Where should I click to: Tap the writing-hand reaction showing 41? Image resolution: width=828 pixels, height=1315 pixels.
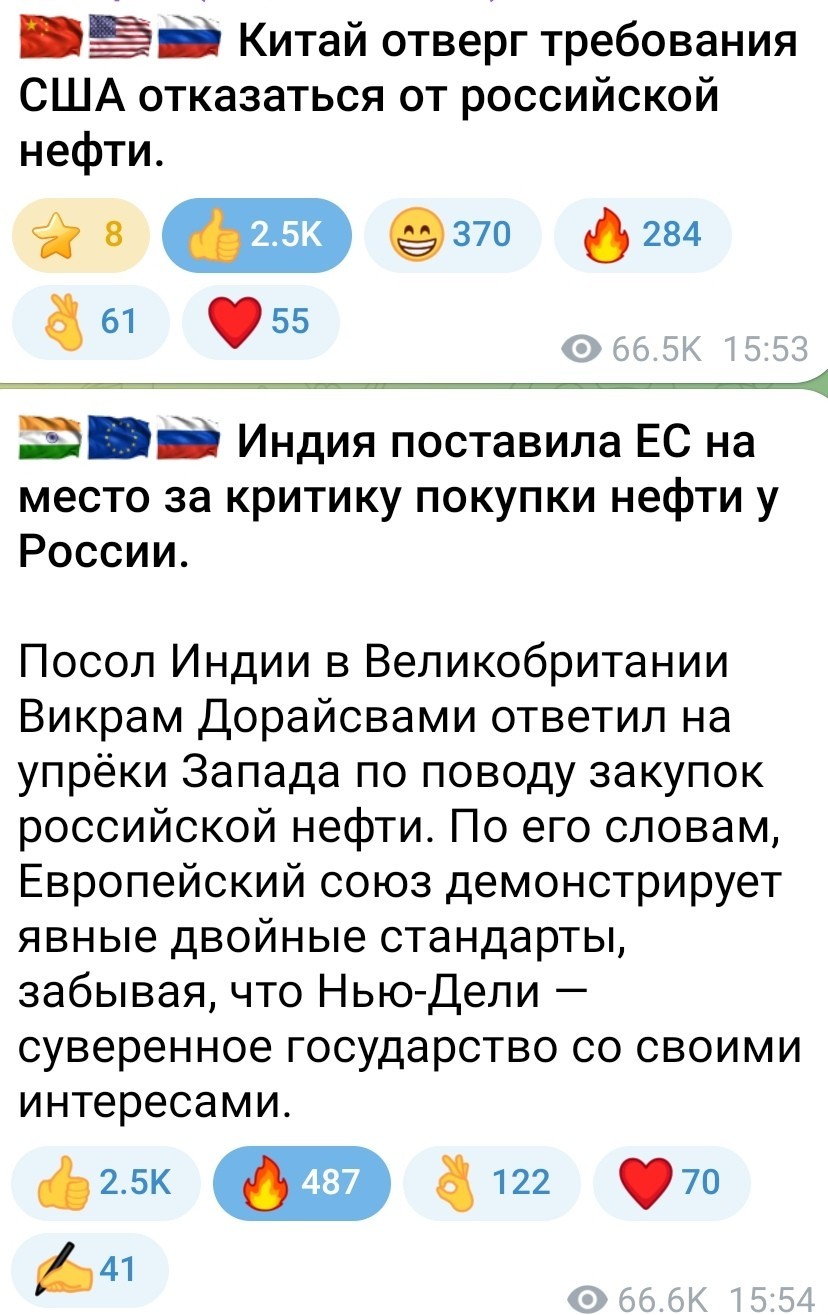click(x=88, y=1269)
